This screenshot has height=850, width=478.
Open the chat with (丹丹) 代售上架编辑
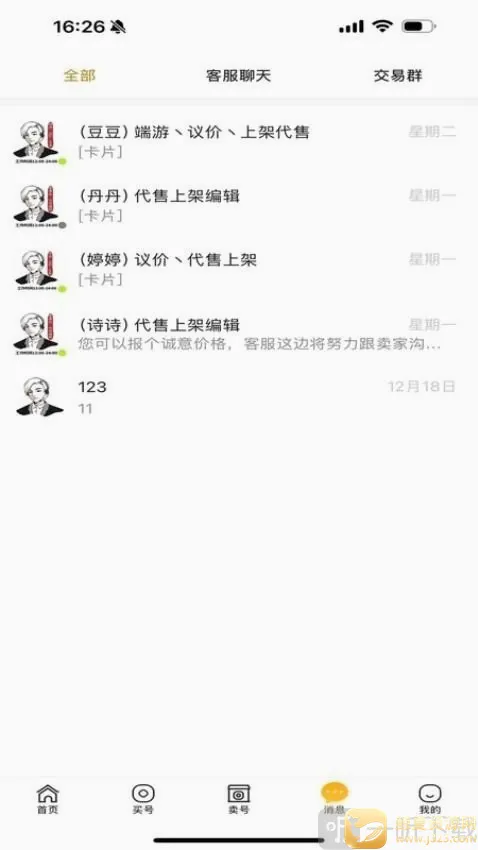point(239,206)
